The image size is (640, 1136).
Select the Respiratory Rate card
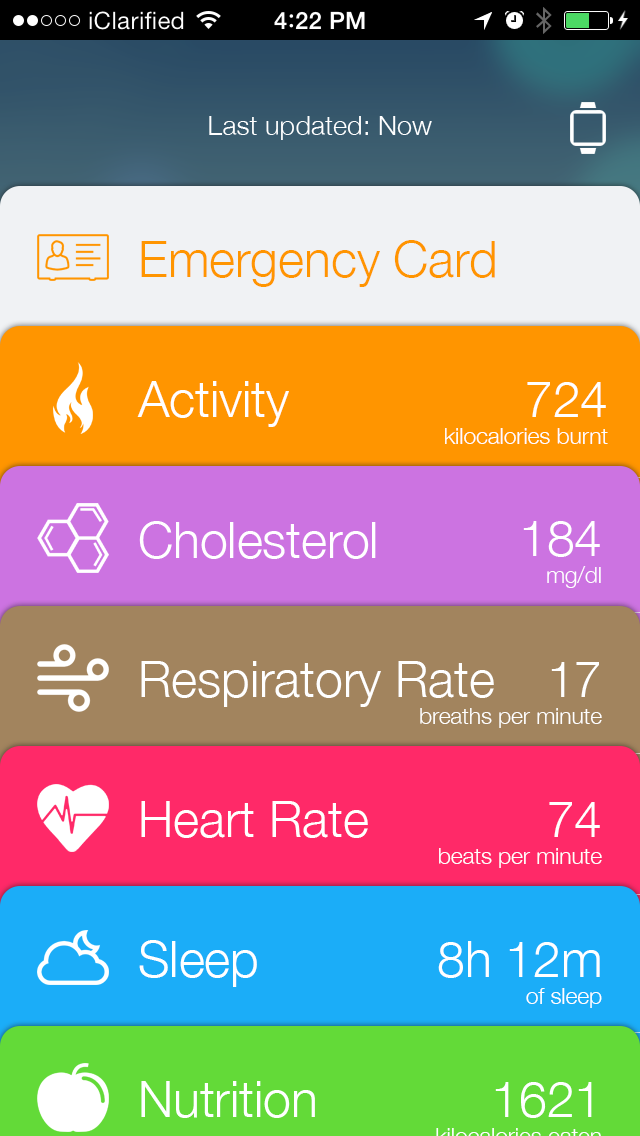[318, 680]
